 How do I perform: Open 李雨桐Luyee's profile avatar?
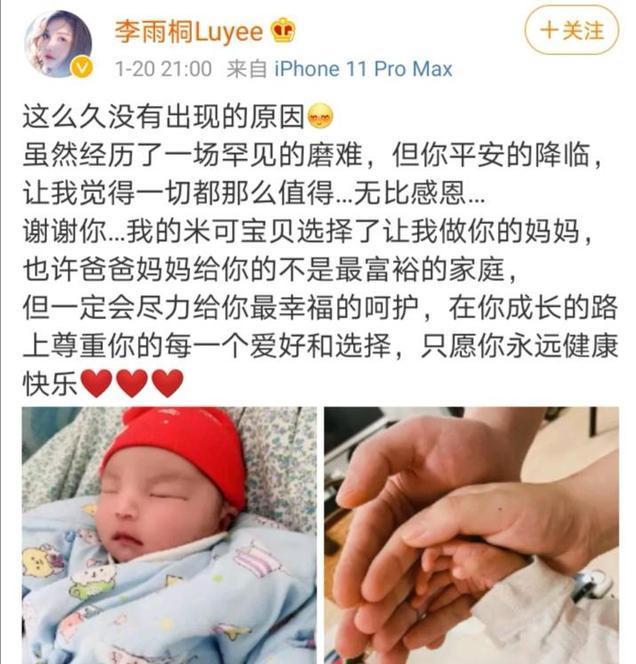[57, 45]
